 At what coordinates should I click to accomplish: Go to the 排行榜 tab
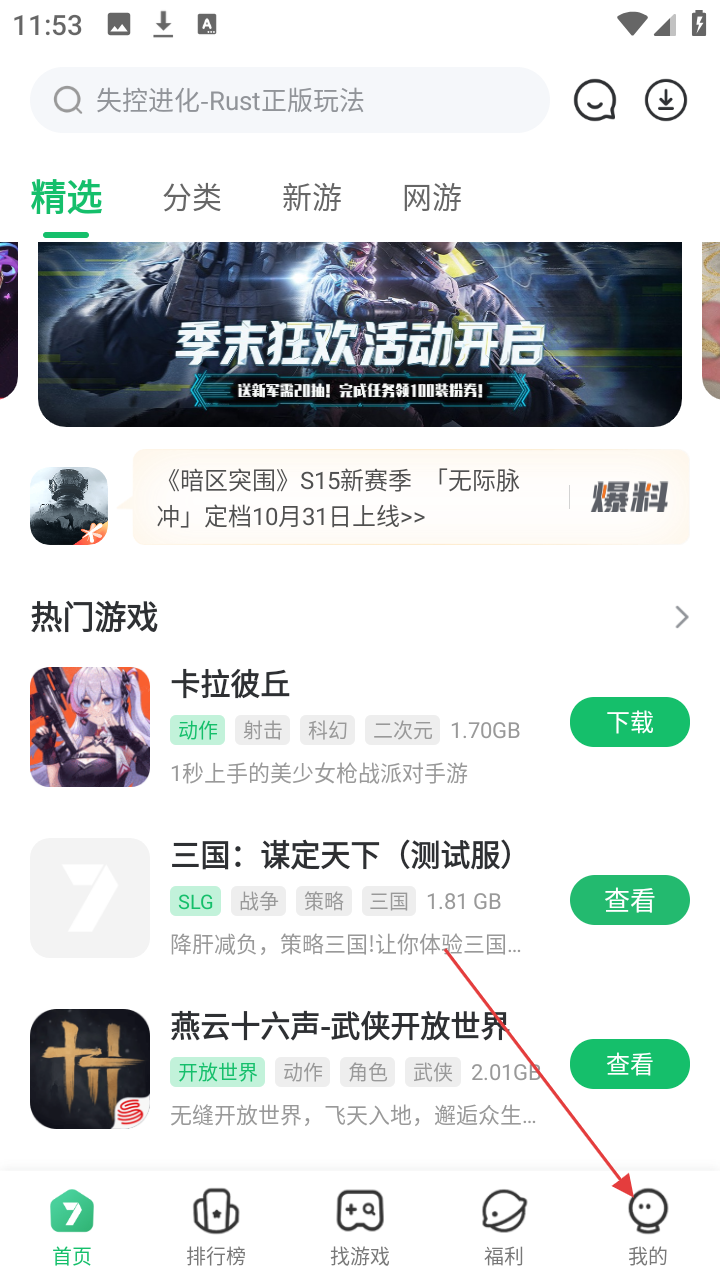[216, 1228]
